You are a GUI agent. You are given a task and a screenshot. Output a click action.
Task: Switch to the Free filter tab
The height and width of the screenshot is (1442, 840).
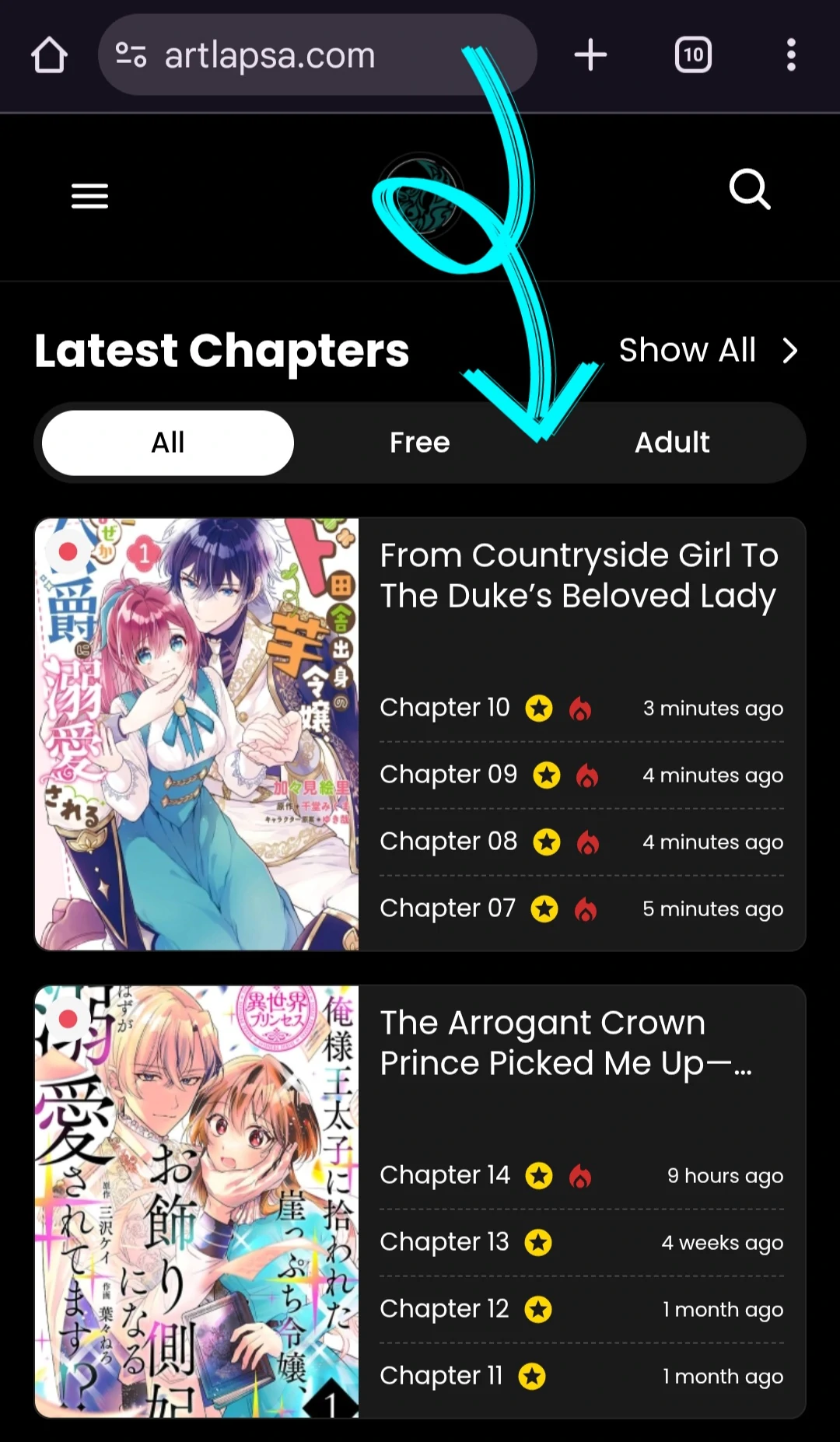[x=420, y=443]
